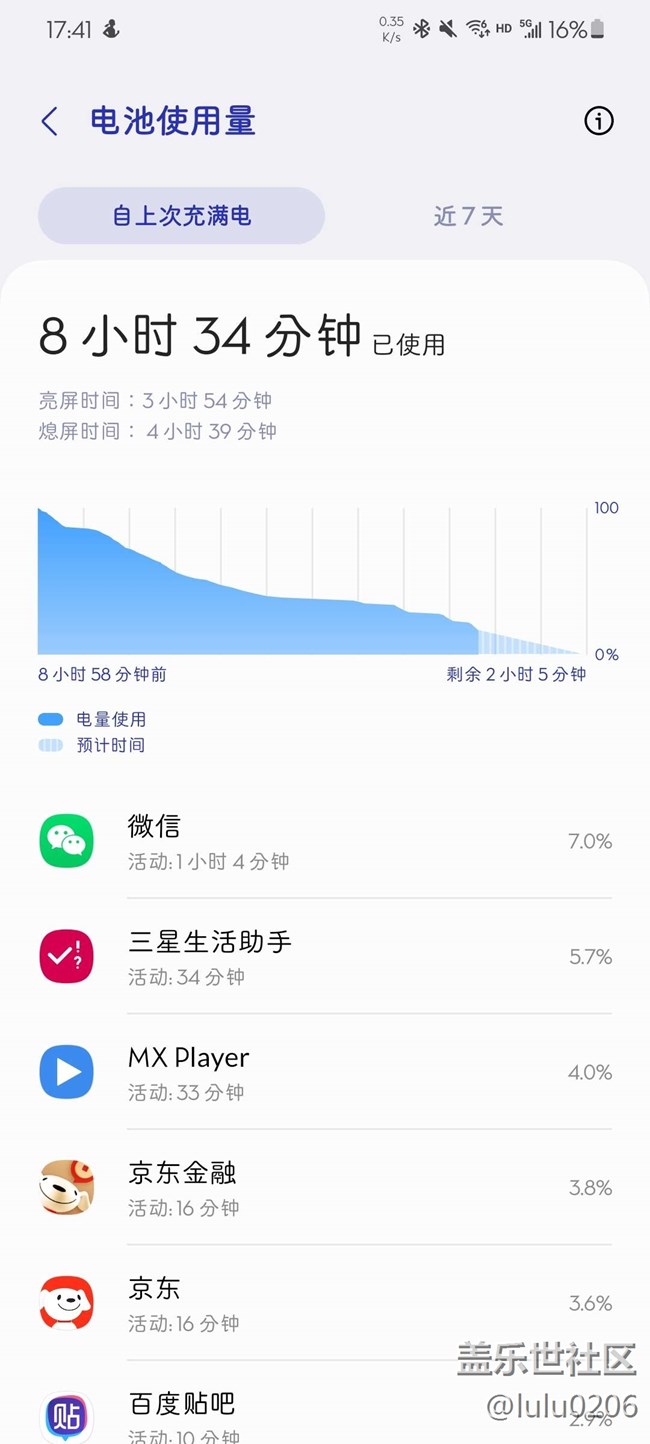Open the battery usage info icon
650x1444 pixels.
coord(598,121)
